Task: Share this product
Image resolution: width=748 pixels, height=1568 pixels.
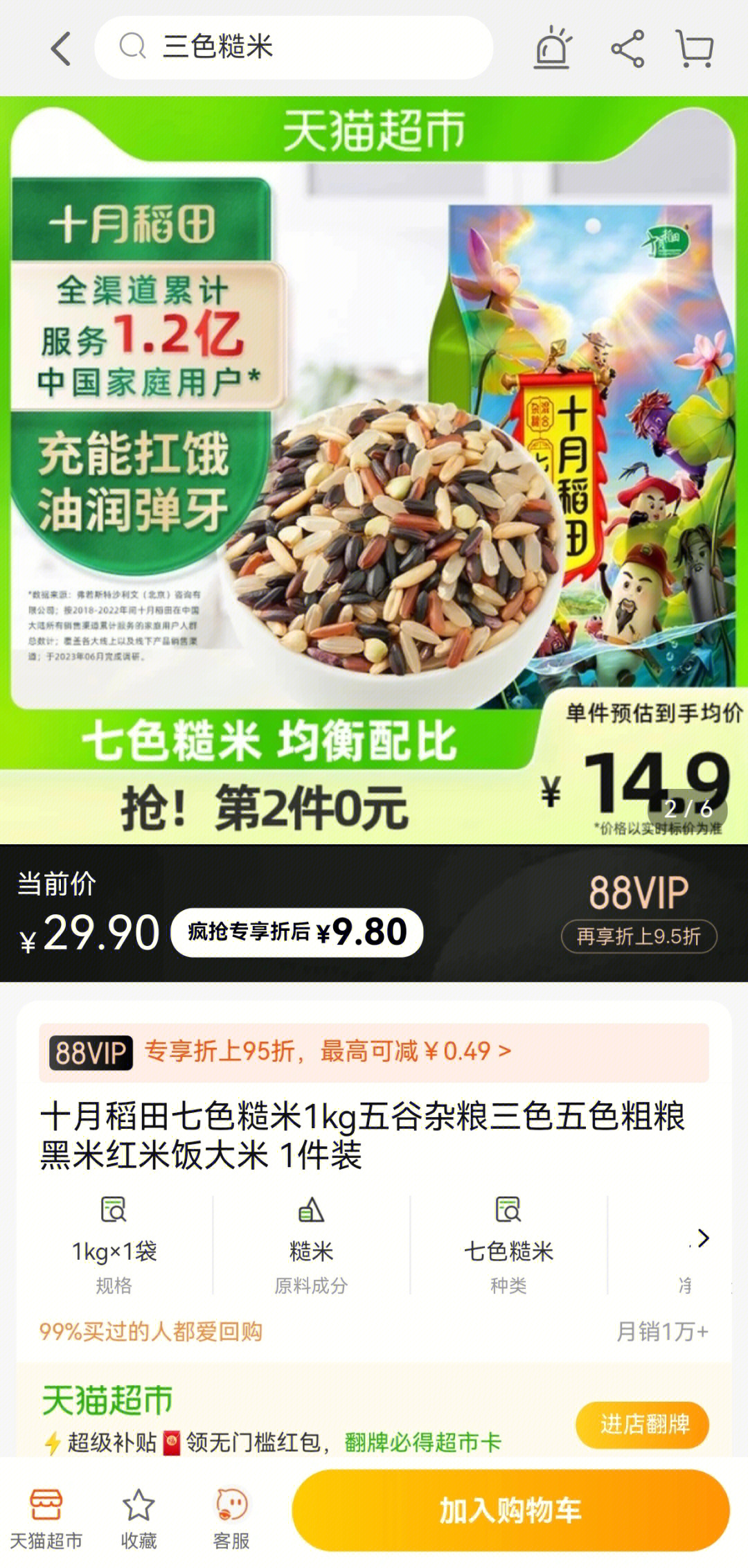Action: click(x=627, y=48)
